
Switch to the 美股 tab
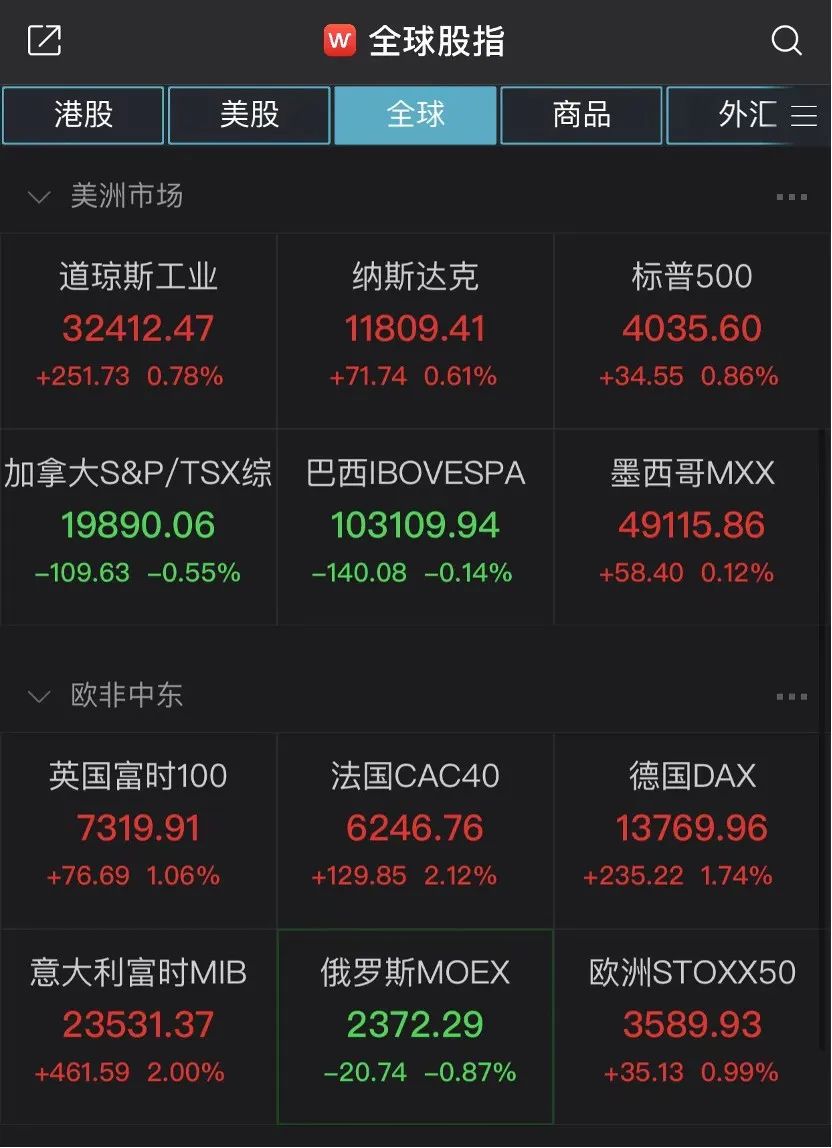pyautogui.click(x=249, y=114)
